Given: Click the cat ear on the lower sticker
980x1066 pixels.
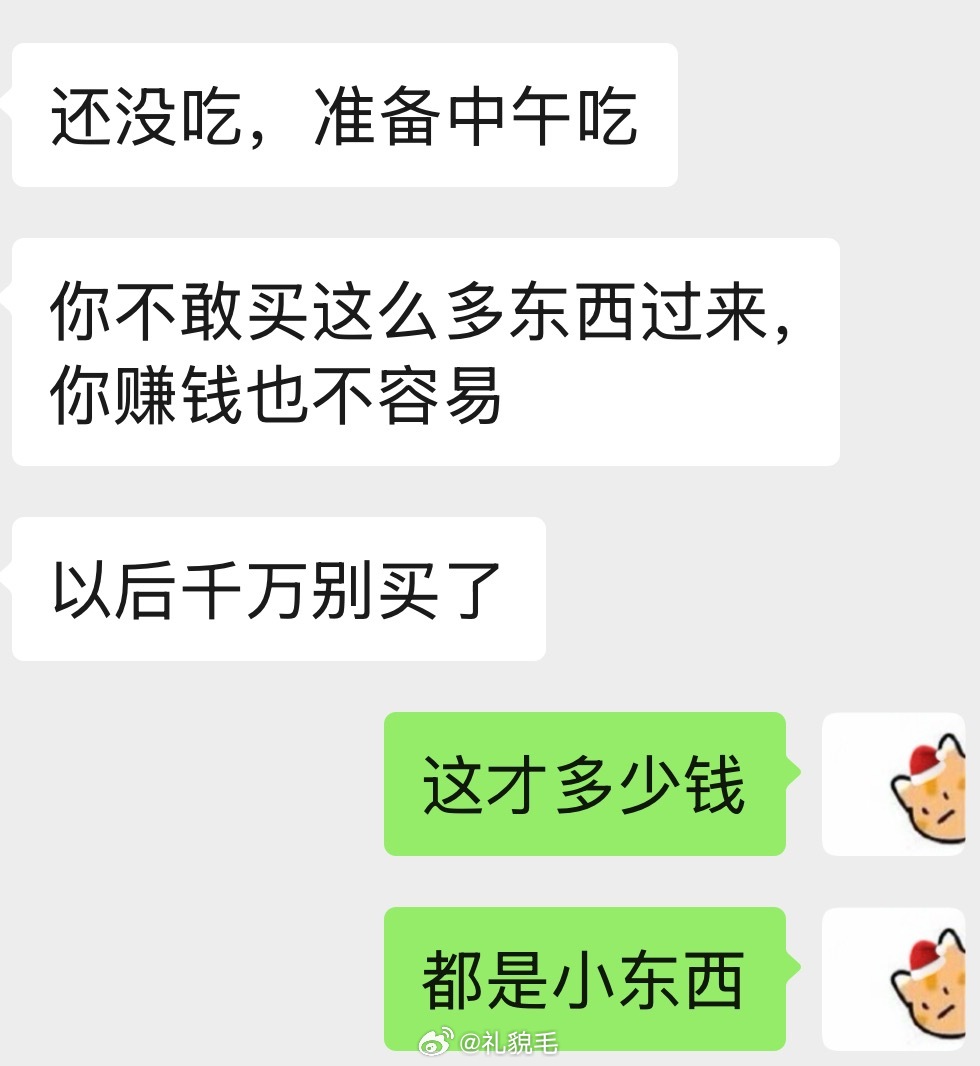Looking at the screenshot, I should pos(948,938).
